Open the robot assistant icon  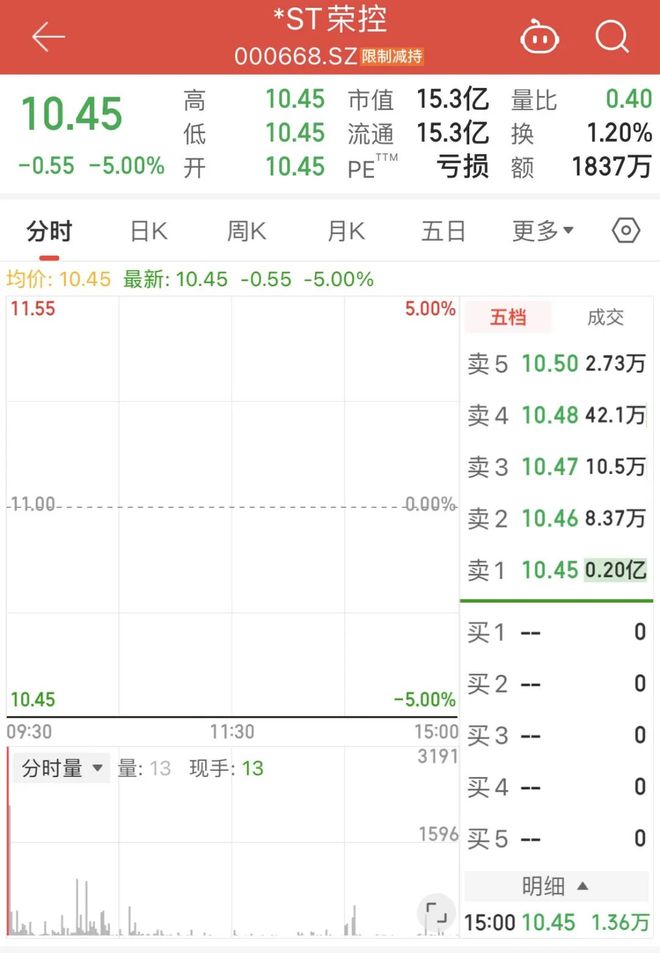[539, 37]
